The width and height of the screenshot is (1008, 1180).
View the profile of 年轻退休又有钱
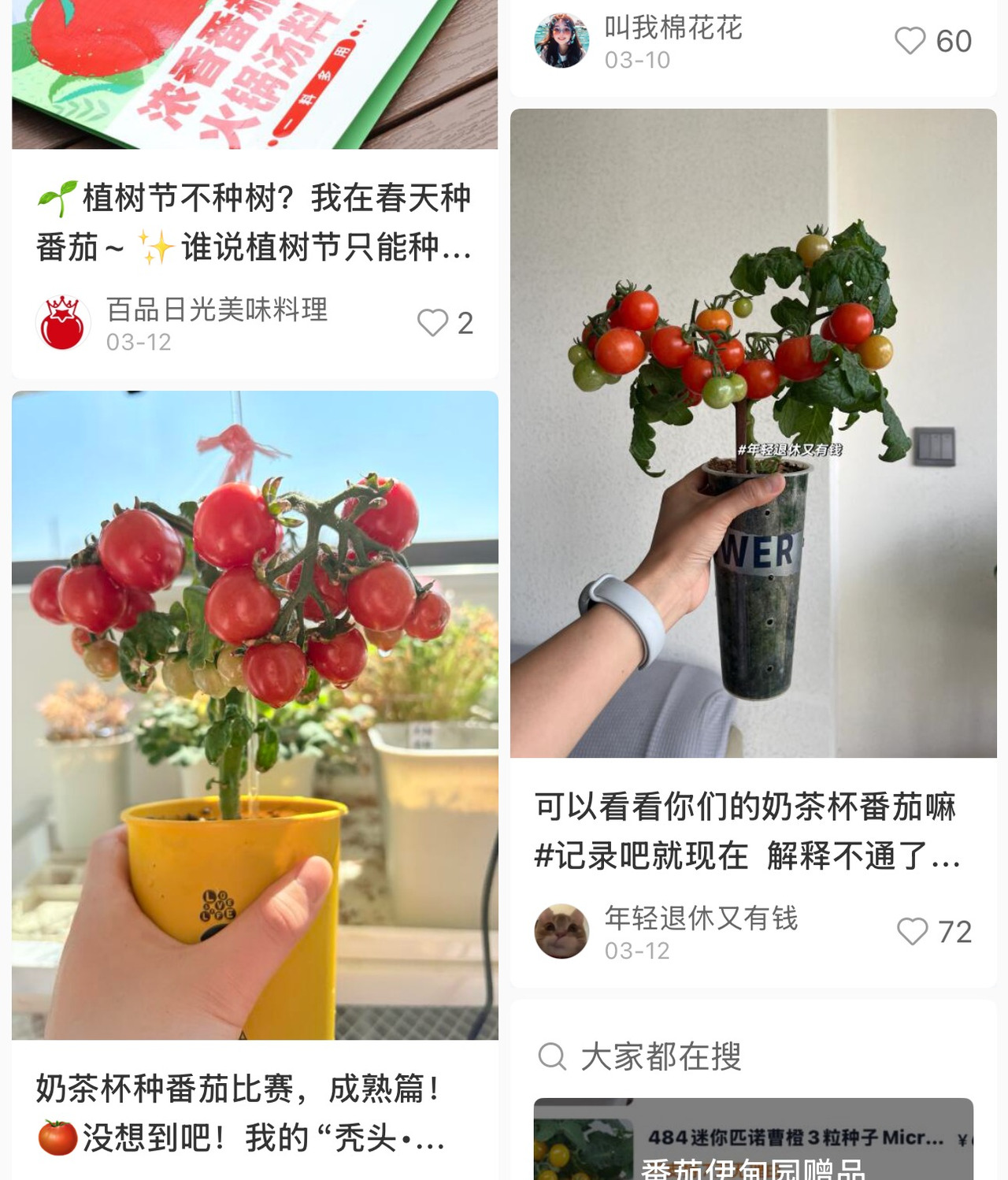(561, 931)
